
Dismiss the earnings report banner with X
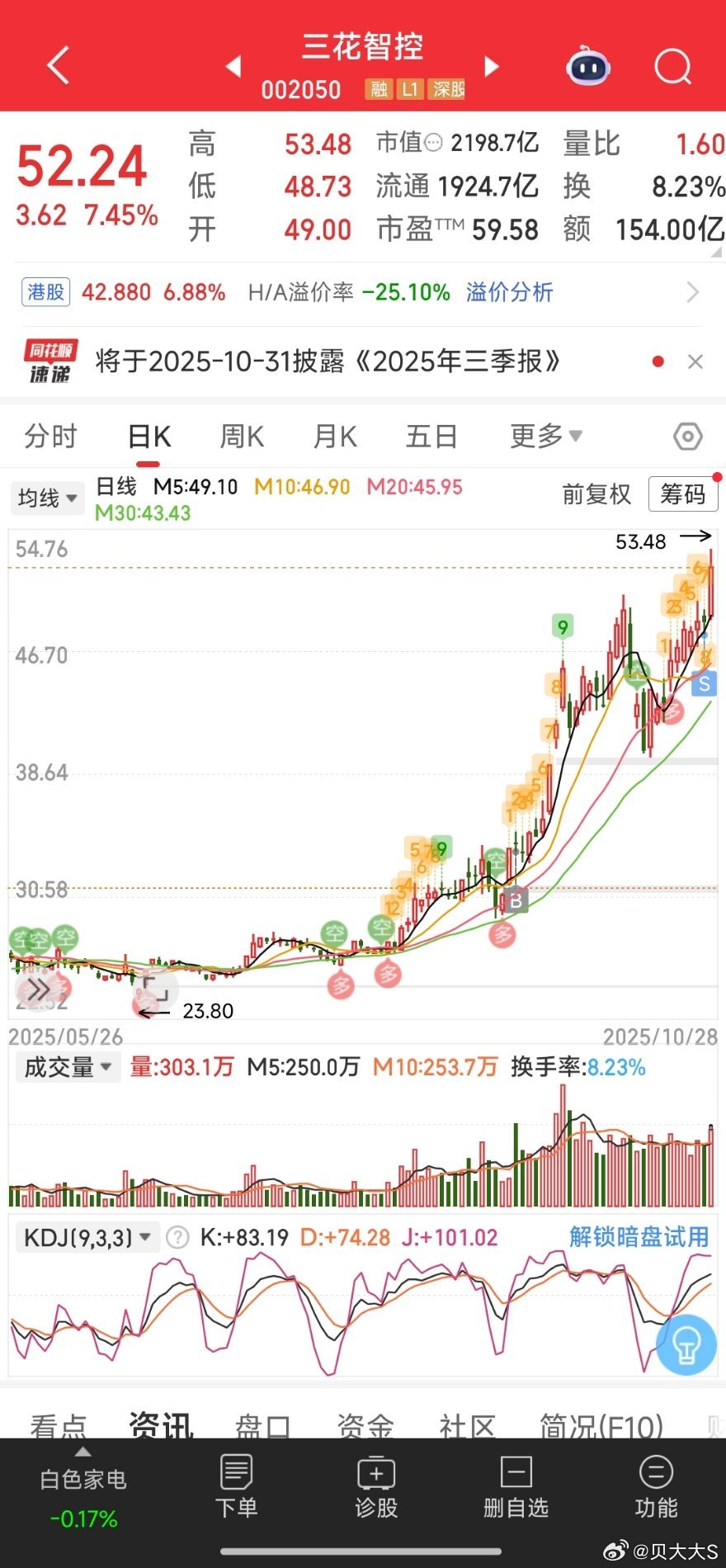(x=697, y=361)
